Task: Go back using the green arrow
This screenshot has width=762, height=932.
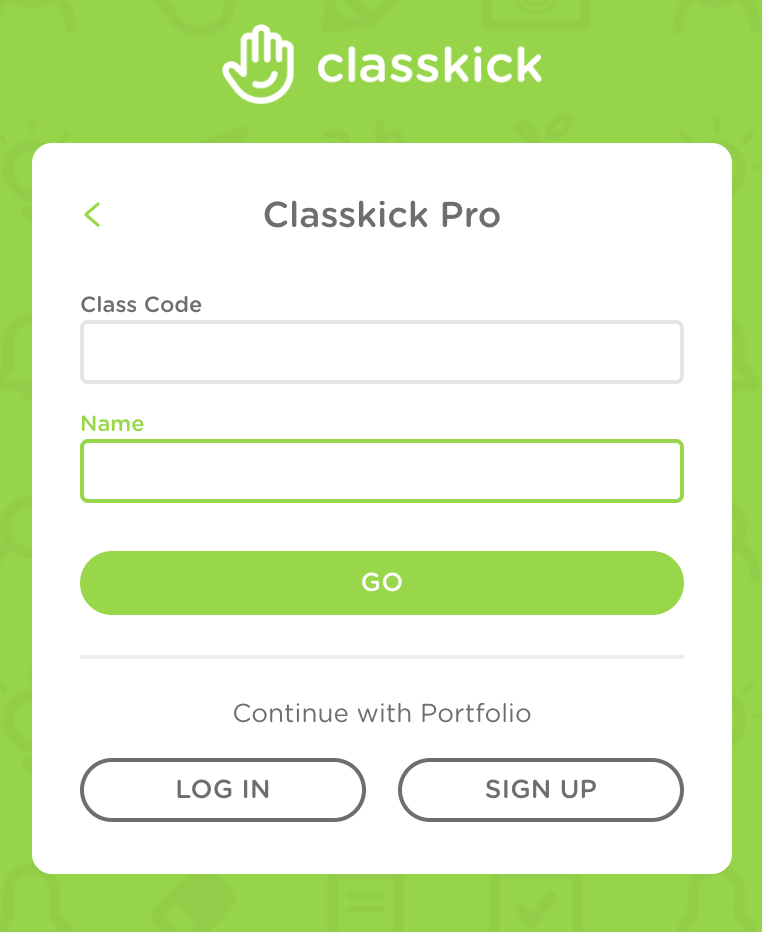Action: (92, 215)
